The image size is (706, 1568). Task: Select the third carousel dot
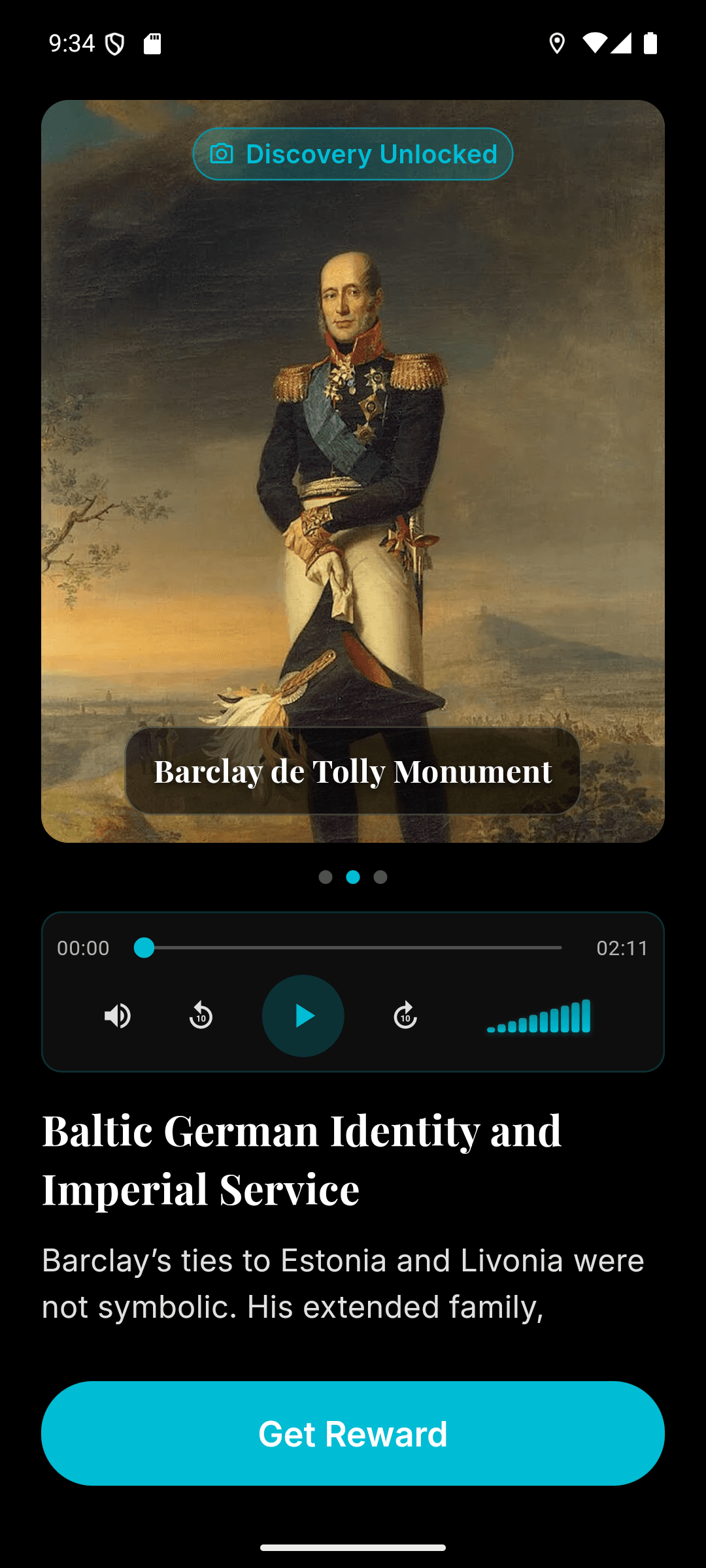380,877
